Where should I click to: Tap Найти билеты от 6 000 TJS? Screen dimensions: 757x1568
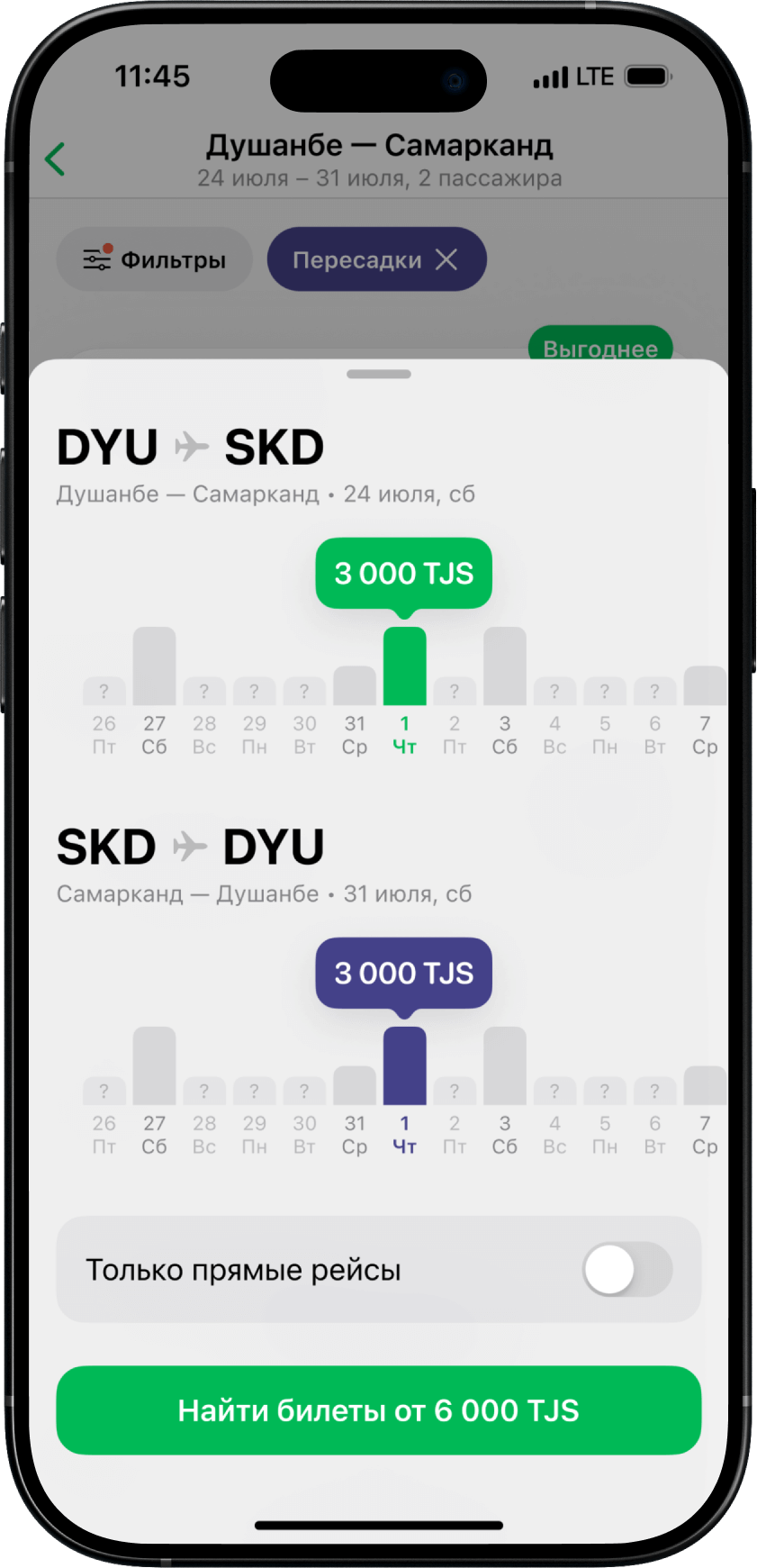tap(379, 1410)
